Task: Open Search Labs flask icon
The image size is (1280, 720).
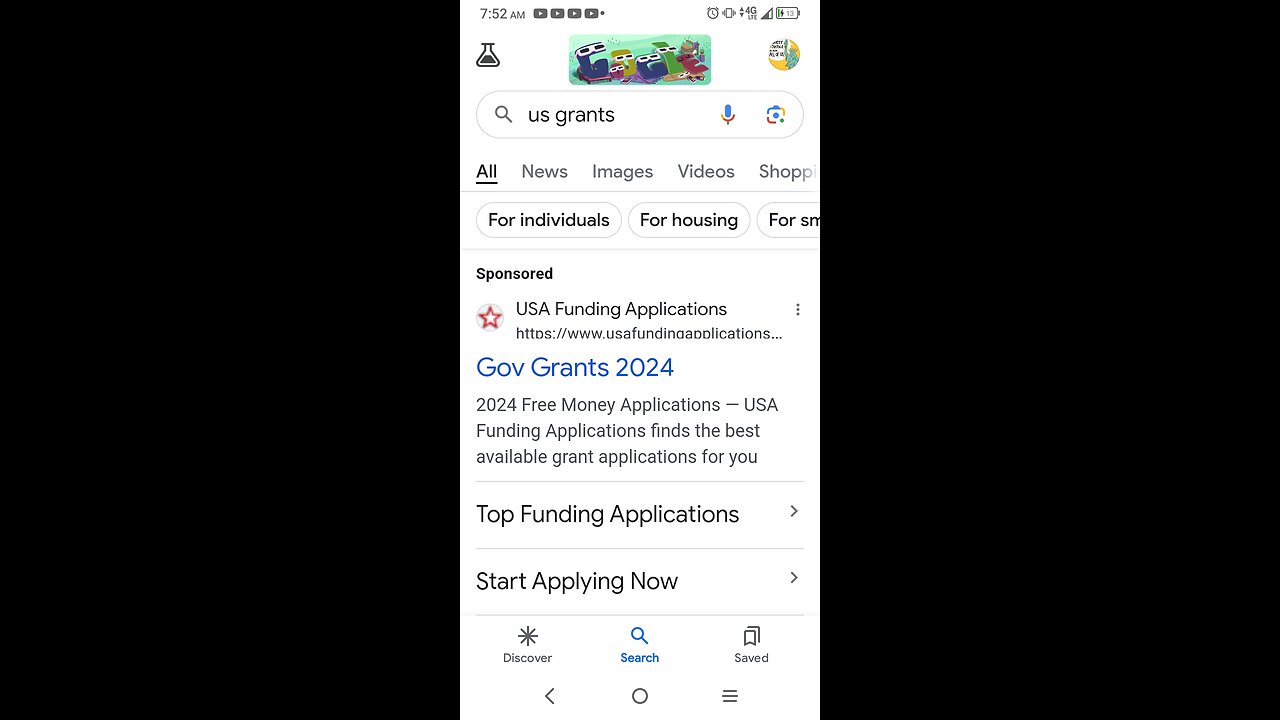Action: 488,56
